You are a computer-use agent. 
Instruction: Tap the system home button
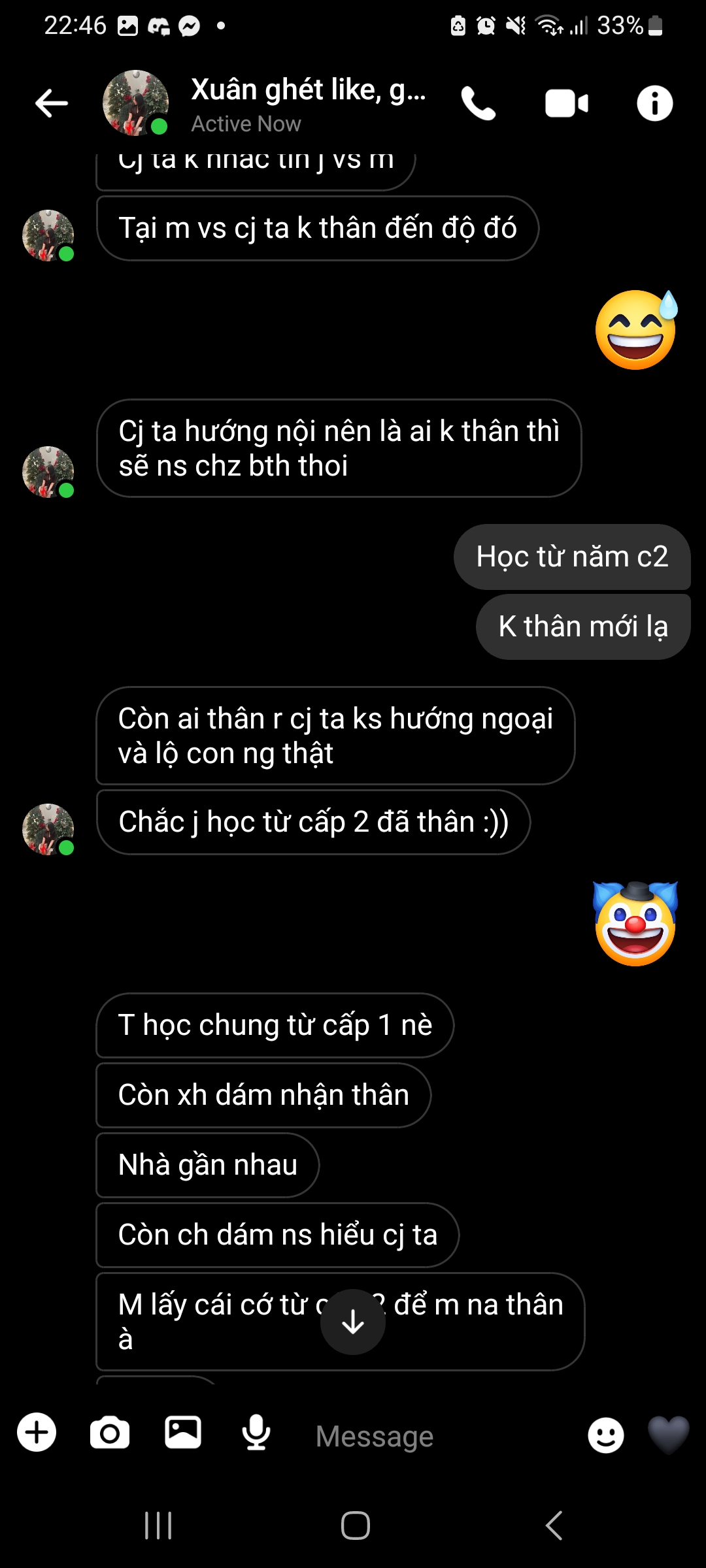click(x=355, y=1526)
